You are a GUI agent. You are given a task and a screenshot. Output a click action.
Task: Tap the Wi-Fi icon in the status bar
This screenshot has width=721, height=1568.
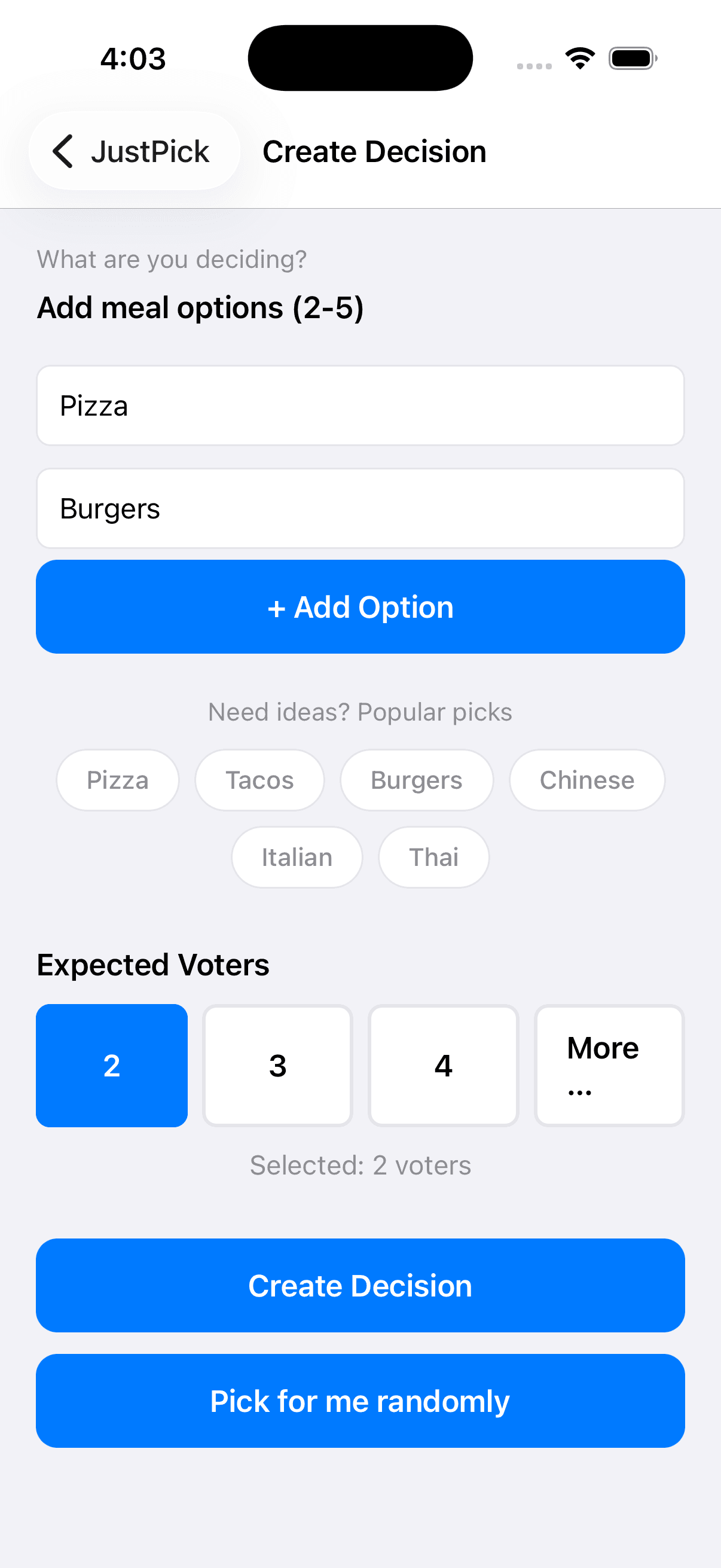click(579, 57)
